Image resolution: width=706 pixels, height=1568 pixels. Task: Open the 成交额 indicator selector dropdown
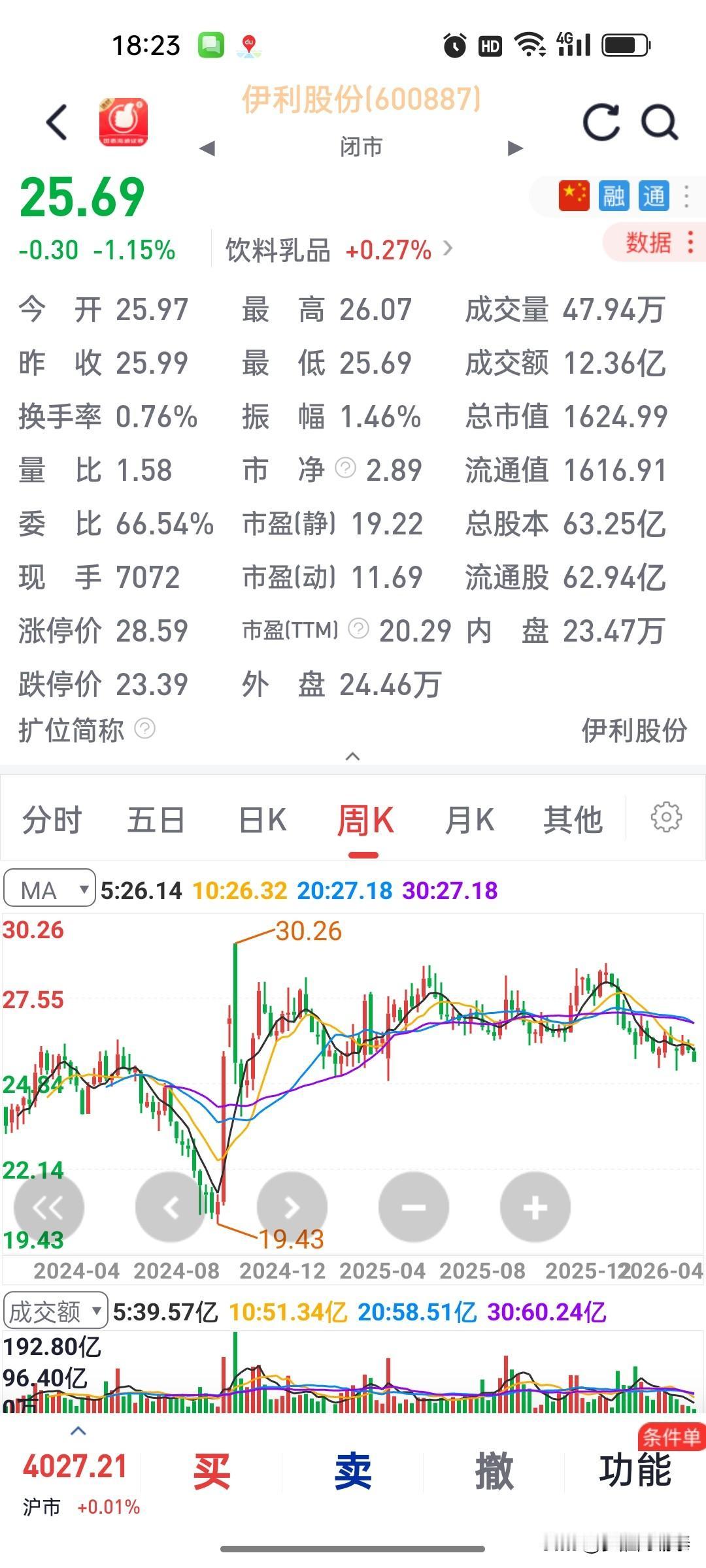tap(55, 1311)
